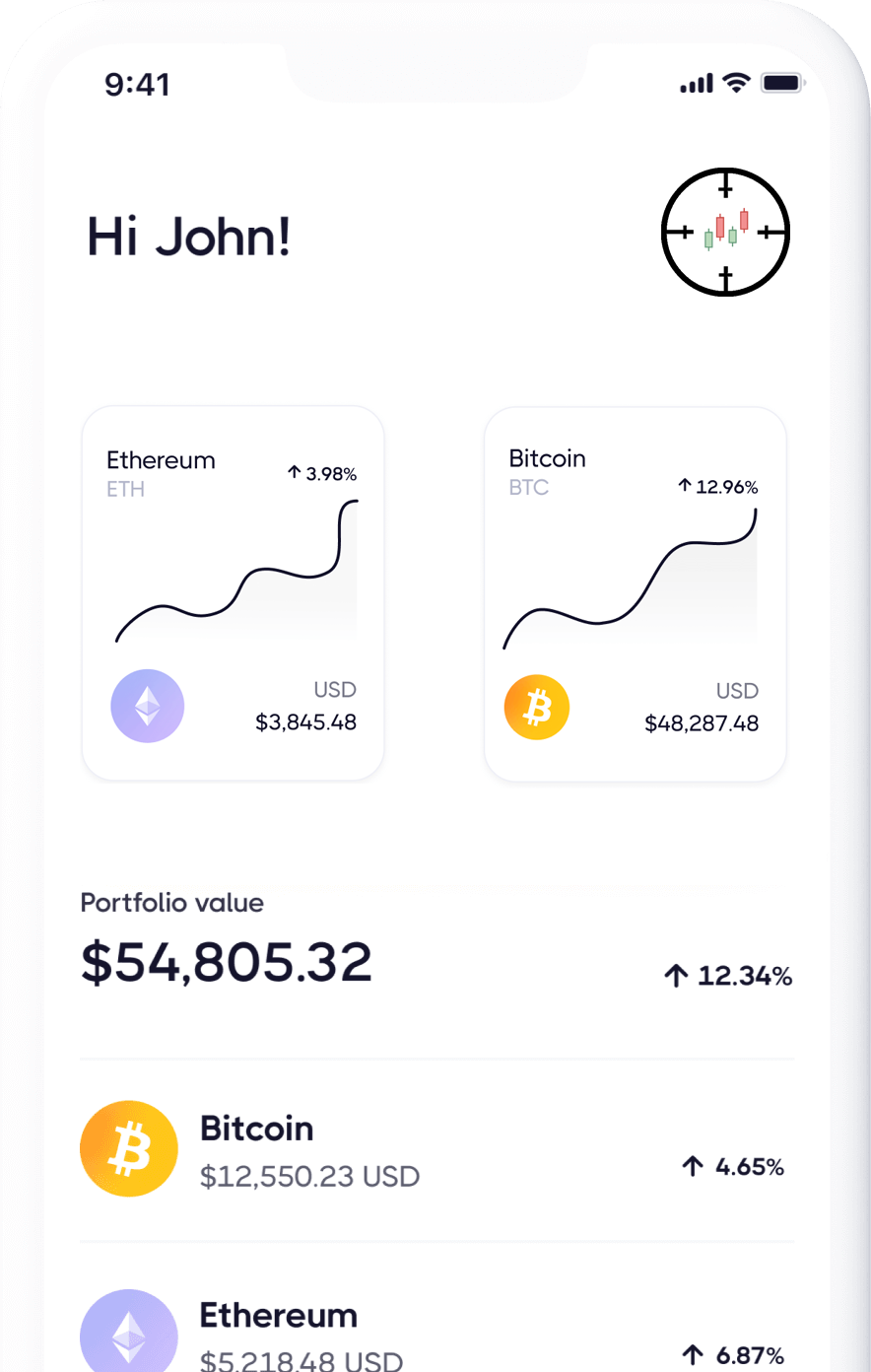Viewport: 871px width, 1372px height.
Task: Tap the Bitcoin BTC coin logo on the card
Action: tap(537, 706)
